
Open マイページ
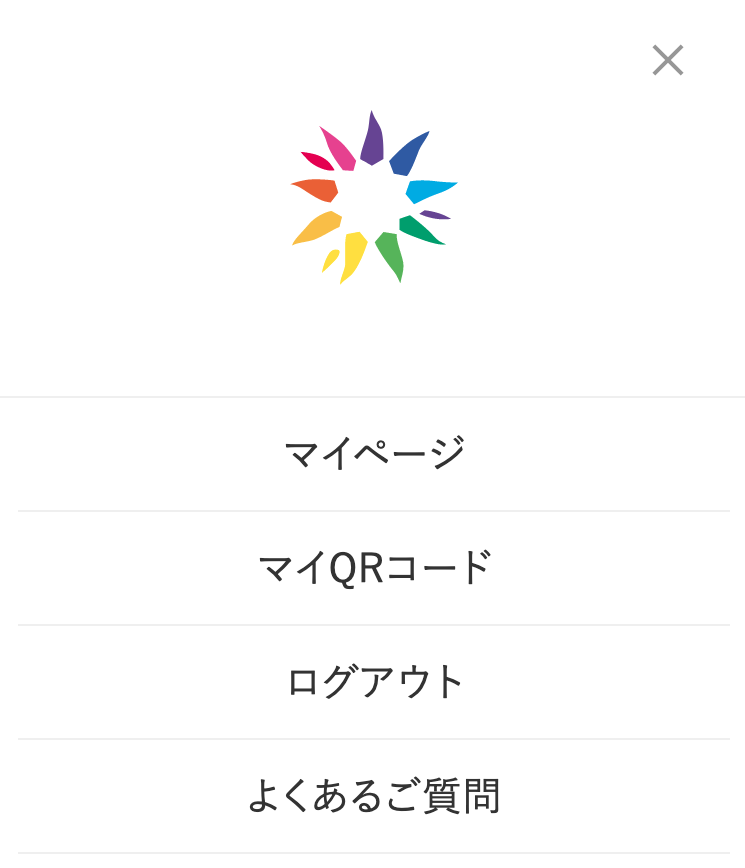pyautogui.click(x=373, y=454)
